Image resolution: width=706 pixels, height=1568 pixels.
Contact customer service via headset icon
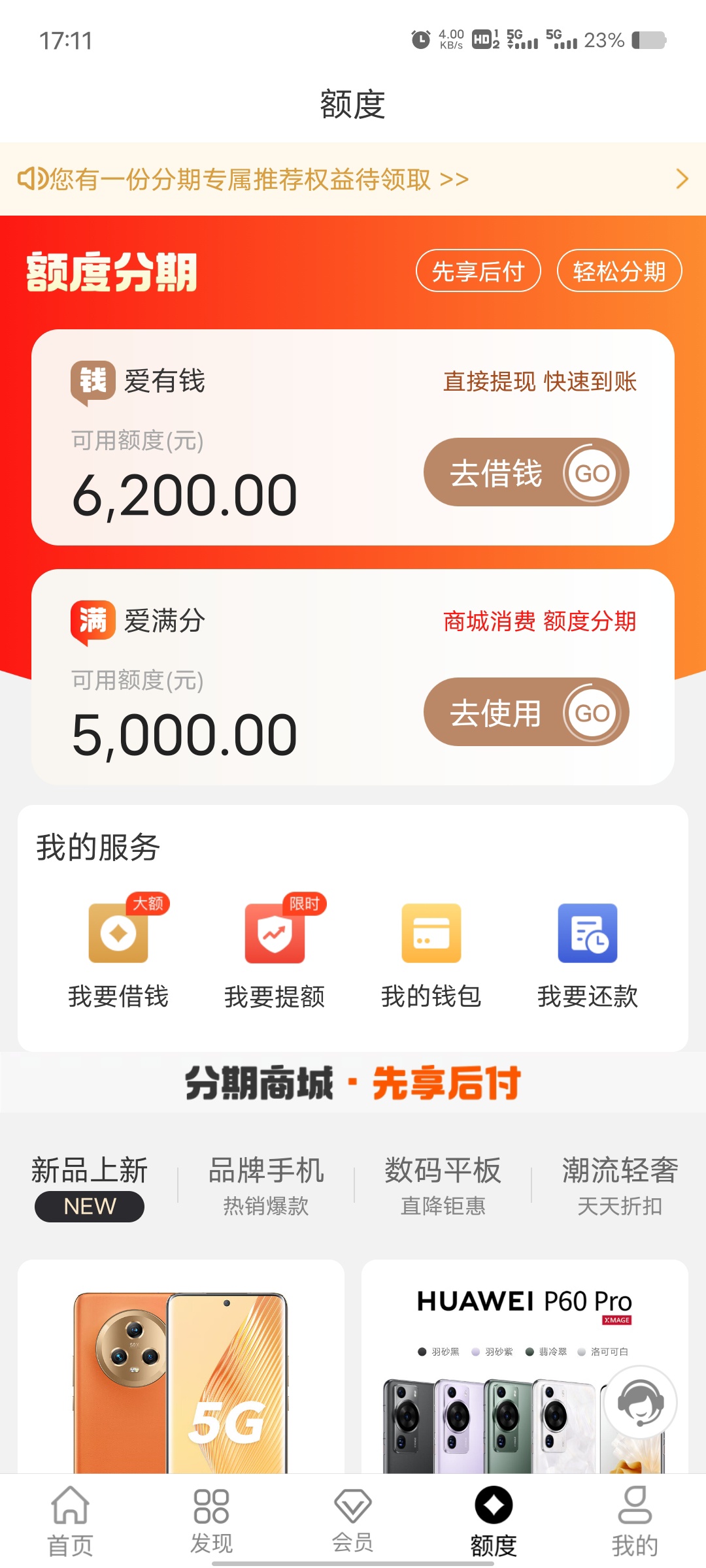(641, 1402)
